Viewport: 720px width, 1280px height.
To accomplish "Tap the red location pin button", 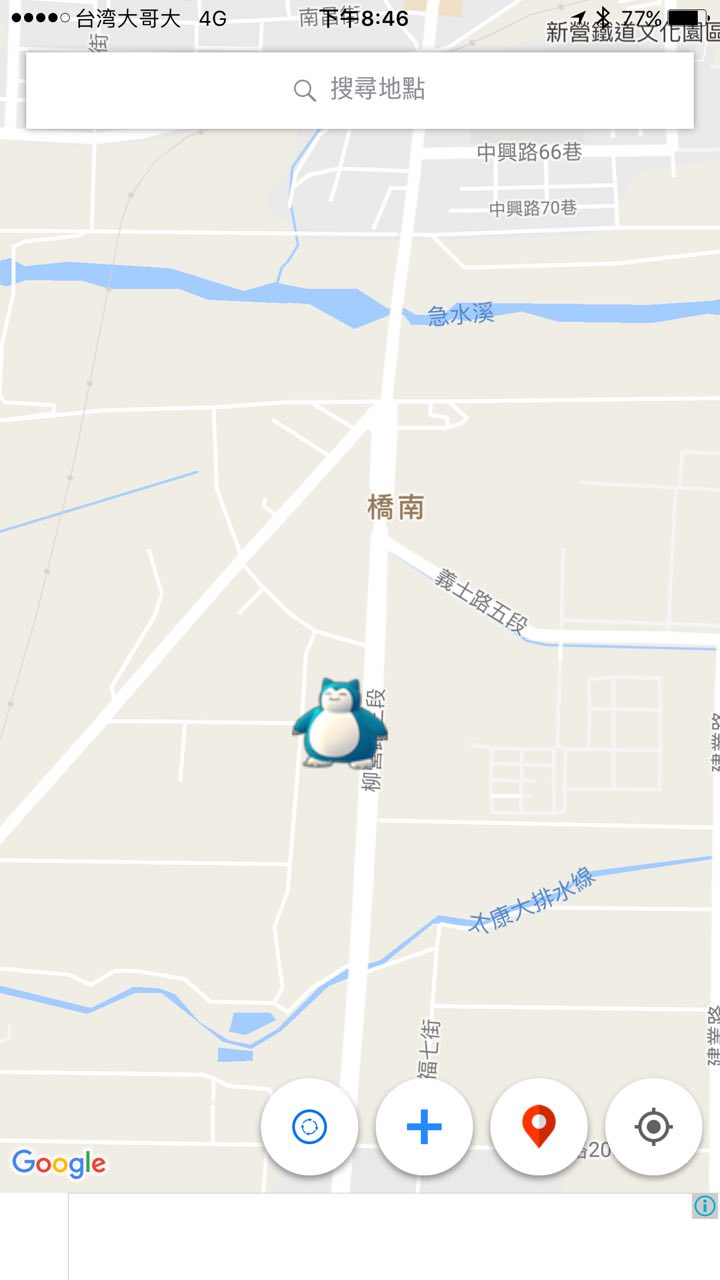I will pos(539,1127).
